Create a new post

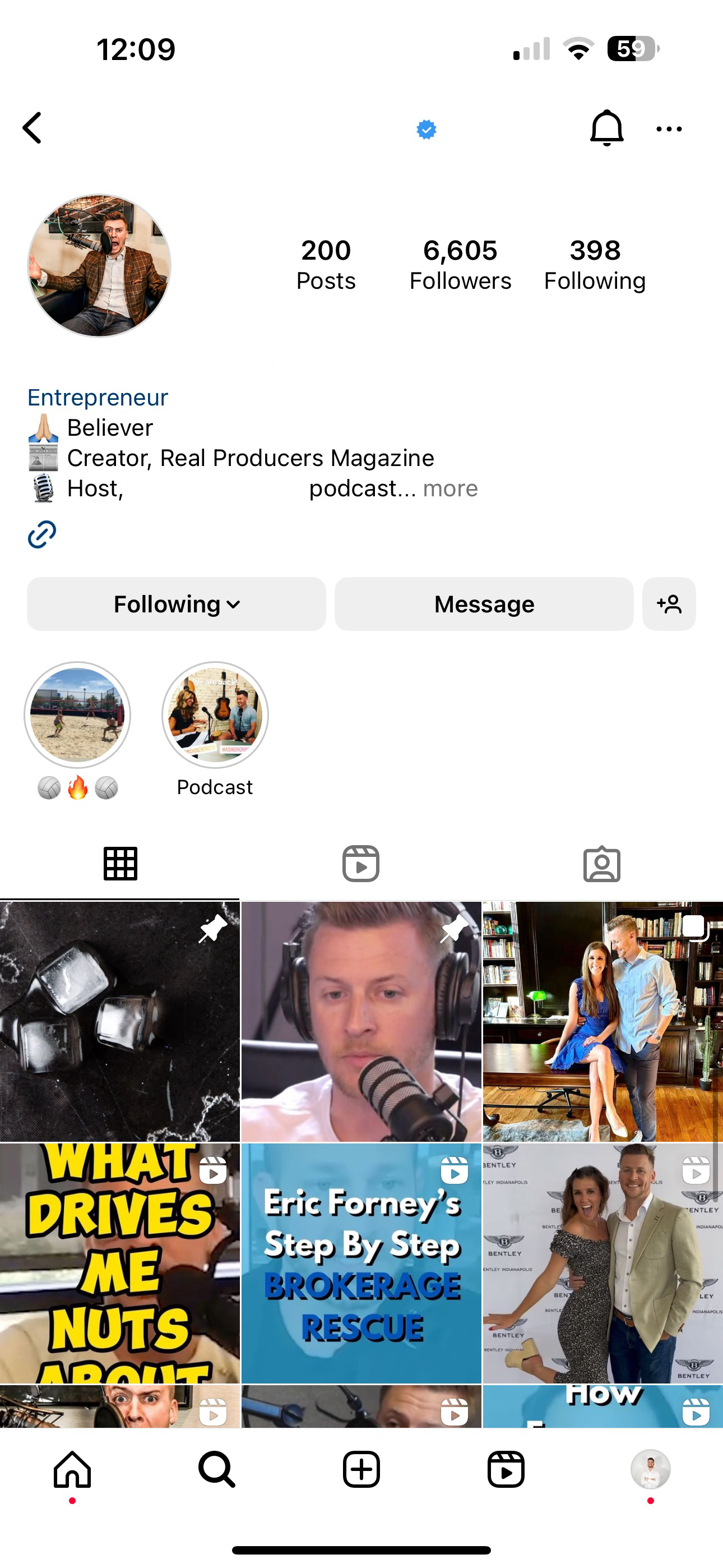click(x=361, y=1469)
